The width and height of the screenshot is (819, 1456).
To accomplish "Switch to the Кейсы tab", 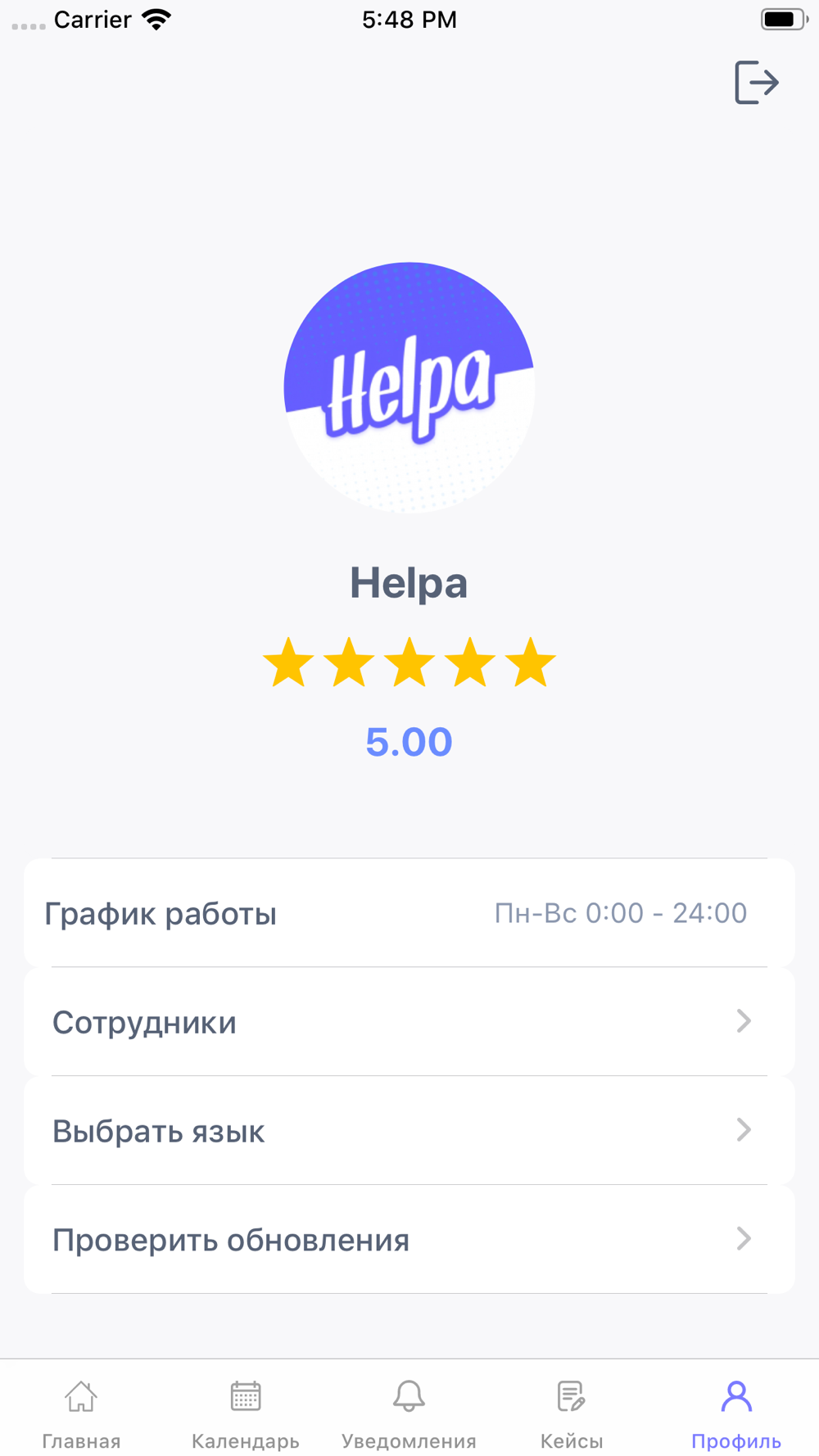I will pos(572,1414).
